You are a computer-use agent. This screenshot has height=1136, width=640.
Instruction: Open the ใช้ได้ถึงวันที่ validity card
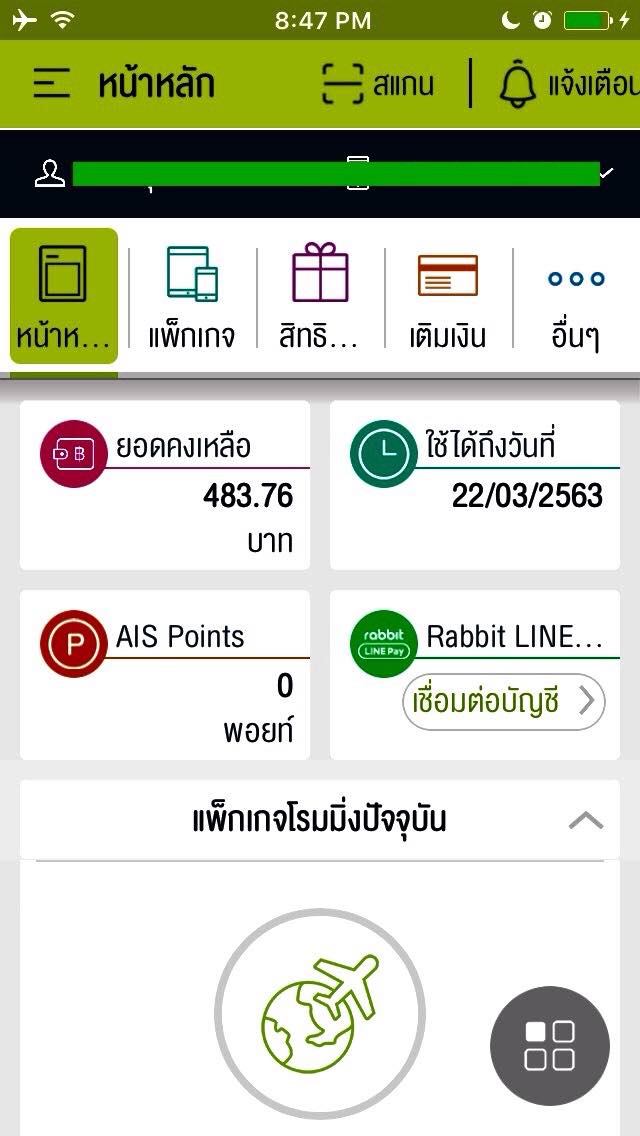click(x=475, y=485)
